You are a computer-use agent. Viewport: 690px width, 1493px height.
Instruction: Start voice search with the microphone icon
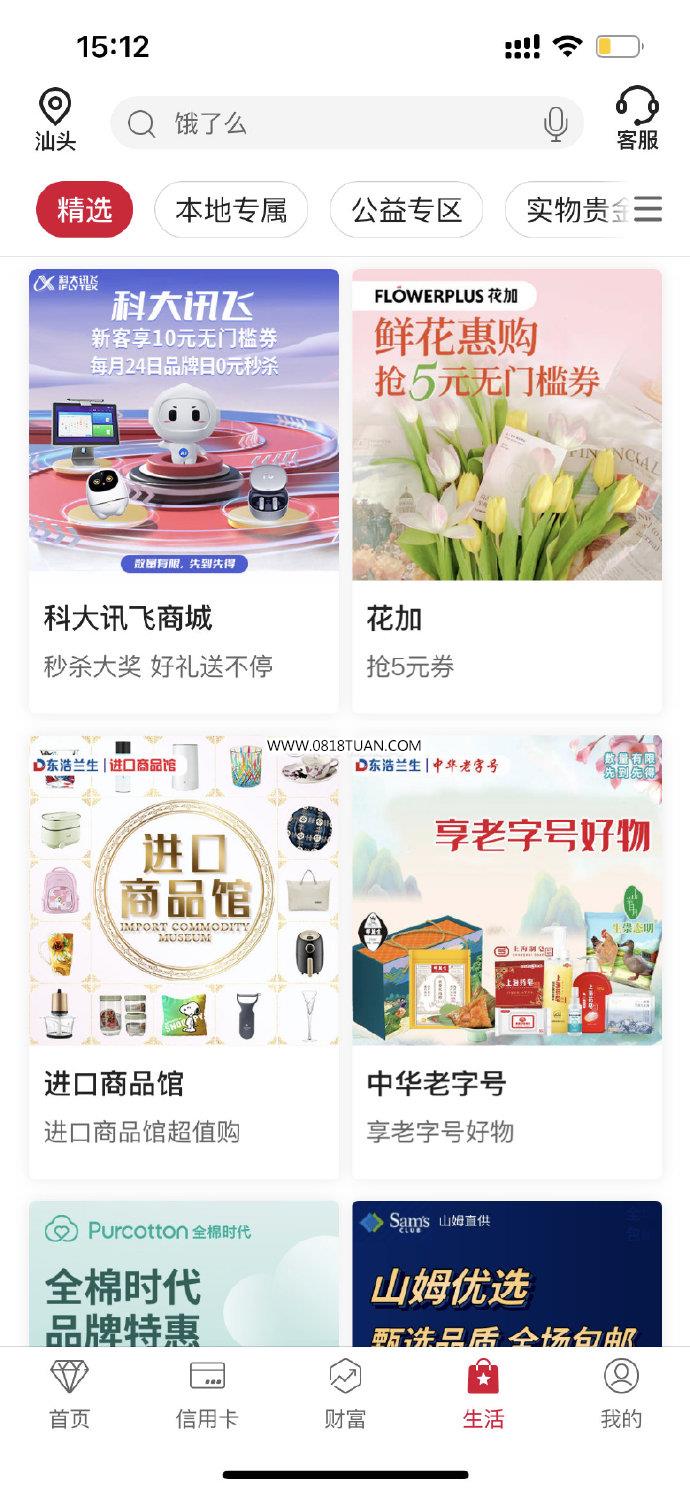pos(555,124)
